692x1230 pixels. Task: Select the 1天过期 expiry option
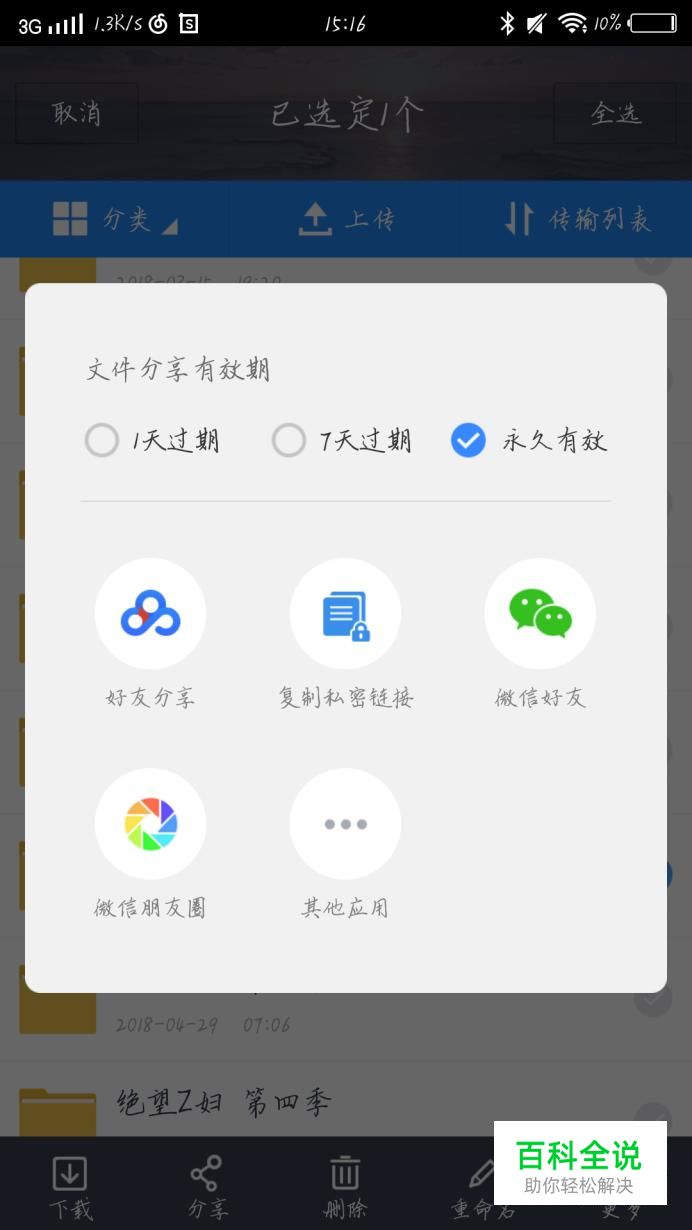152,440
